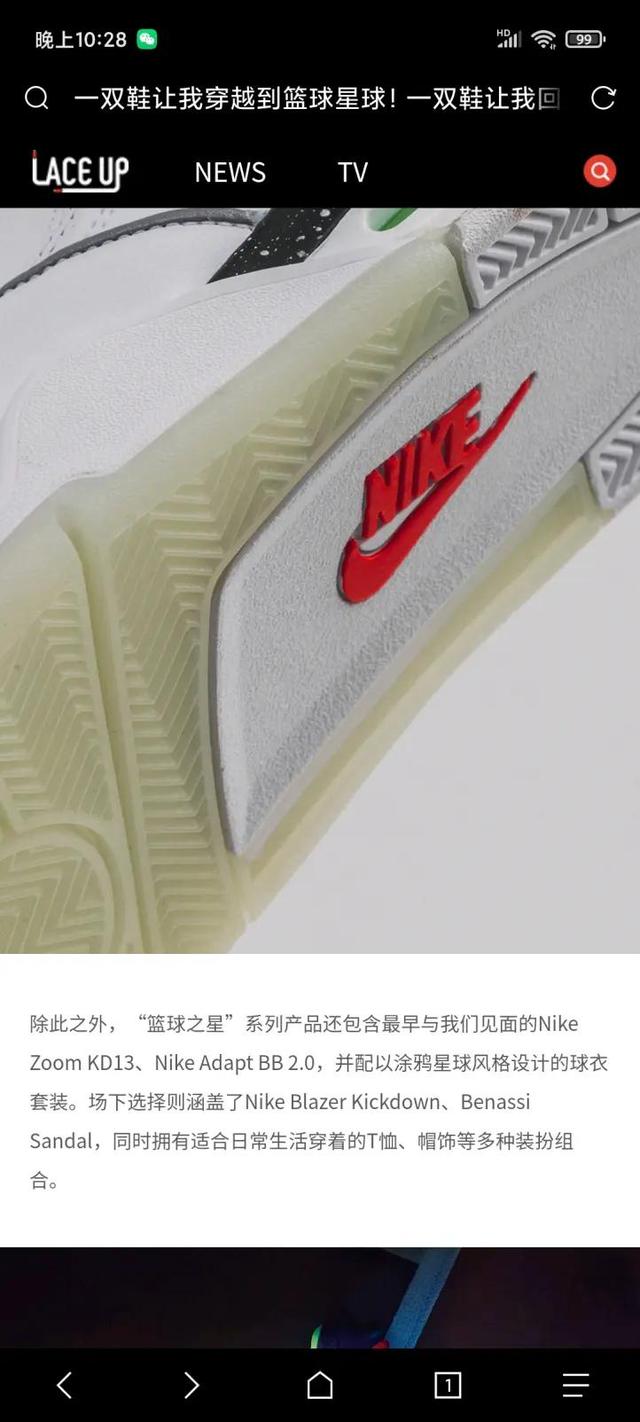Open the browser tabs switcher
Image resolution: width=640 pixels, height=1422 pixels.
pyautogui.click(x=448, y=1385)
